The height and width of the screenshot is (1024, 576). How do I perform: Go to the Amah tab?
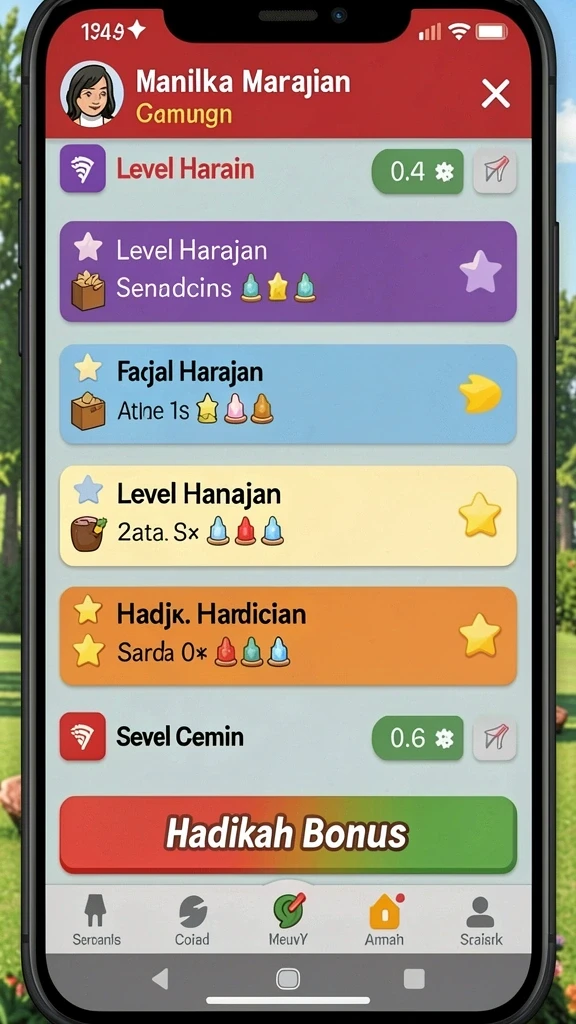tap(384, 921)
